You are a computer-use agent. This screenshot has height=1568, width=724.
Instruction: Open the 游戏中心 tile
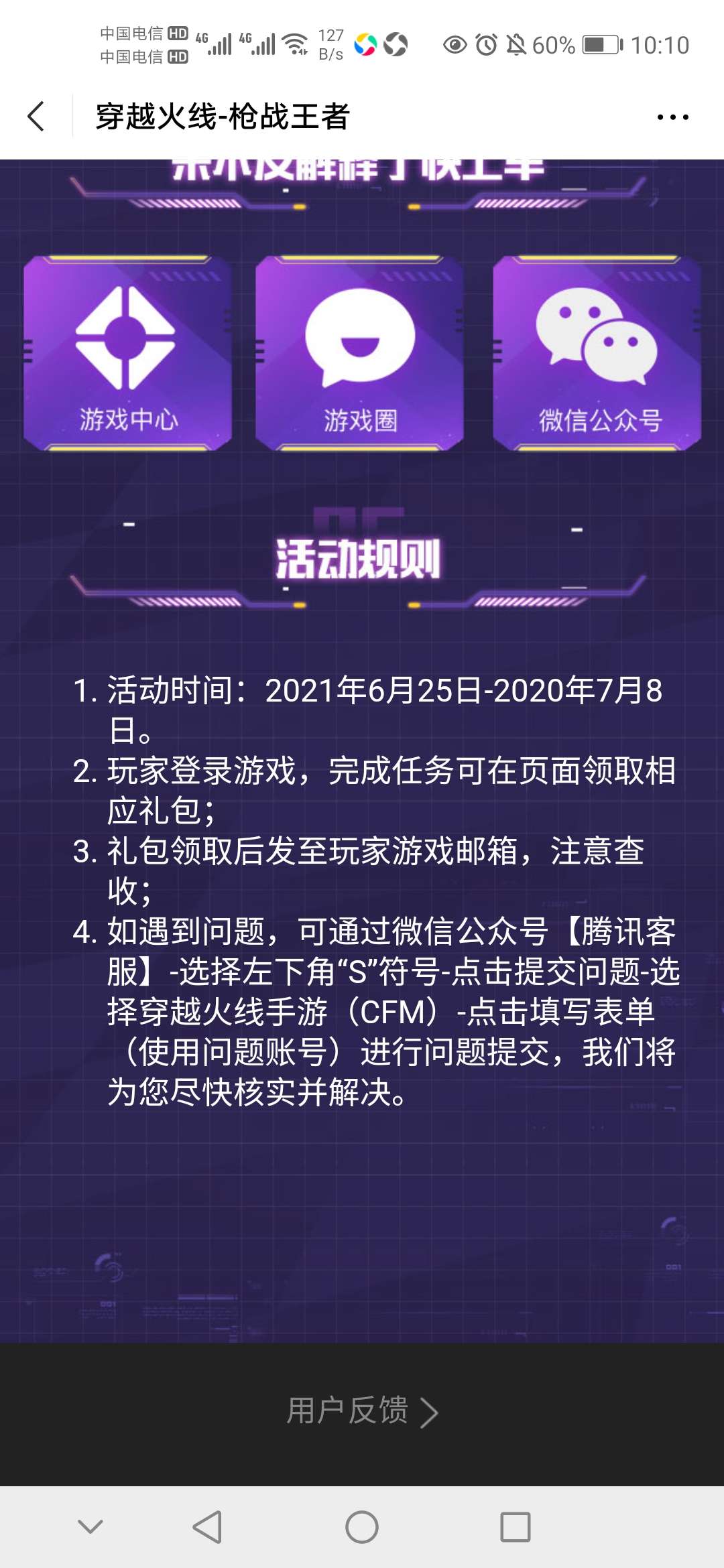127,354
